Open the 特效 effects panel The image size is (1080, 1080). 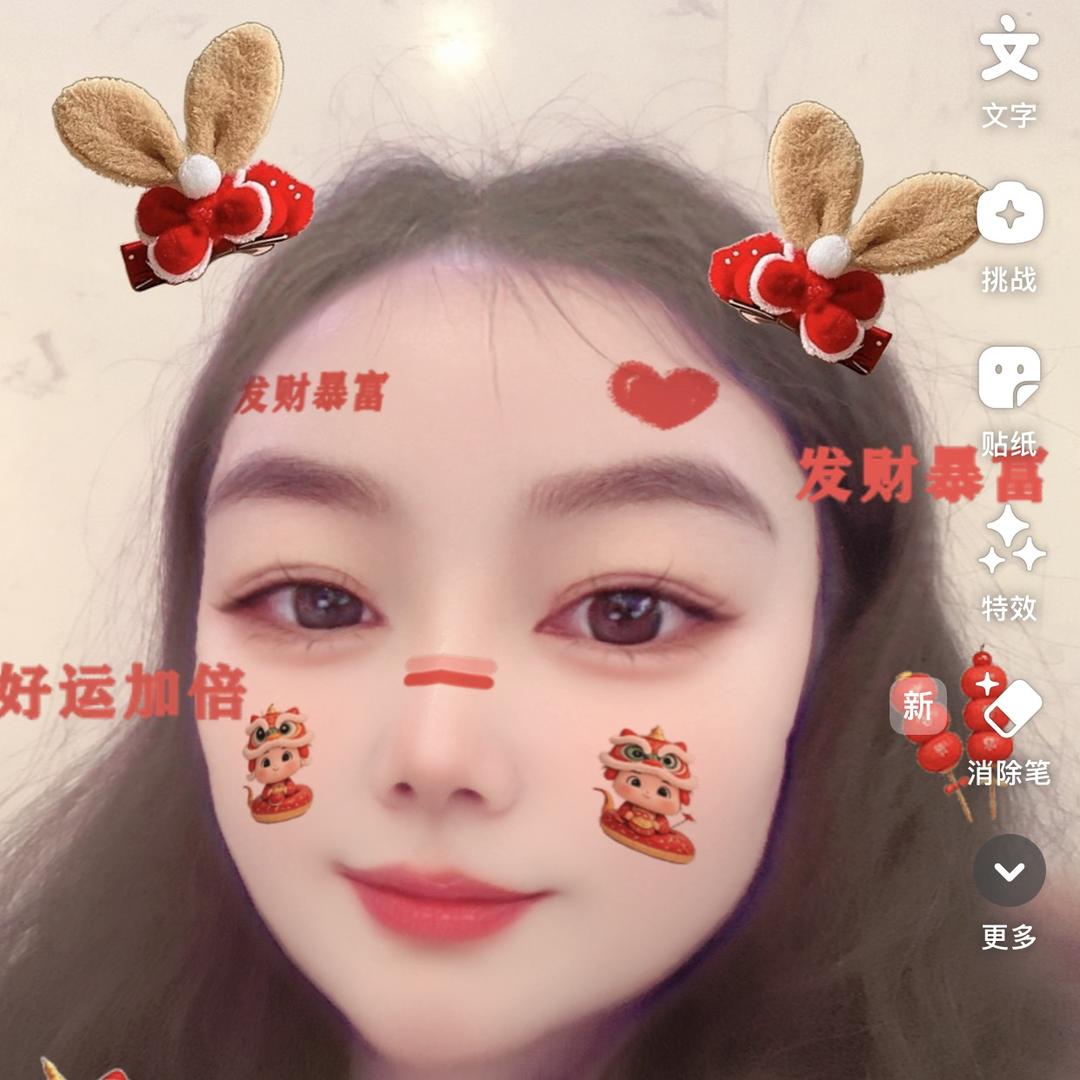point(1009,541)
